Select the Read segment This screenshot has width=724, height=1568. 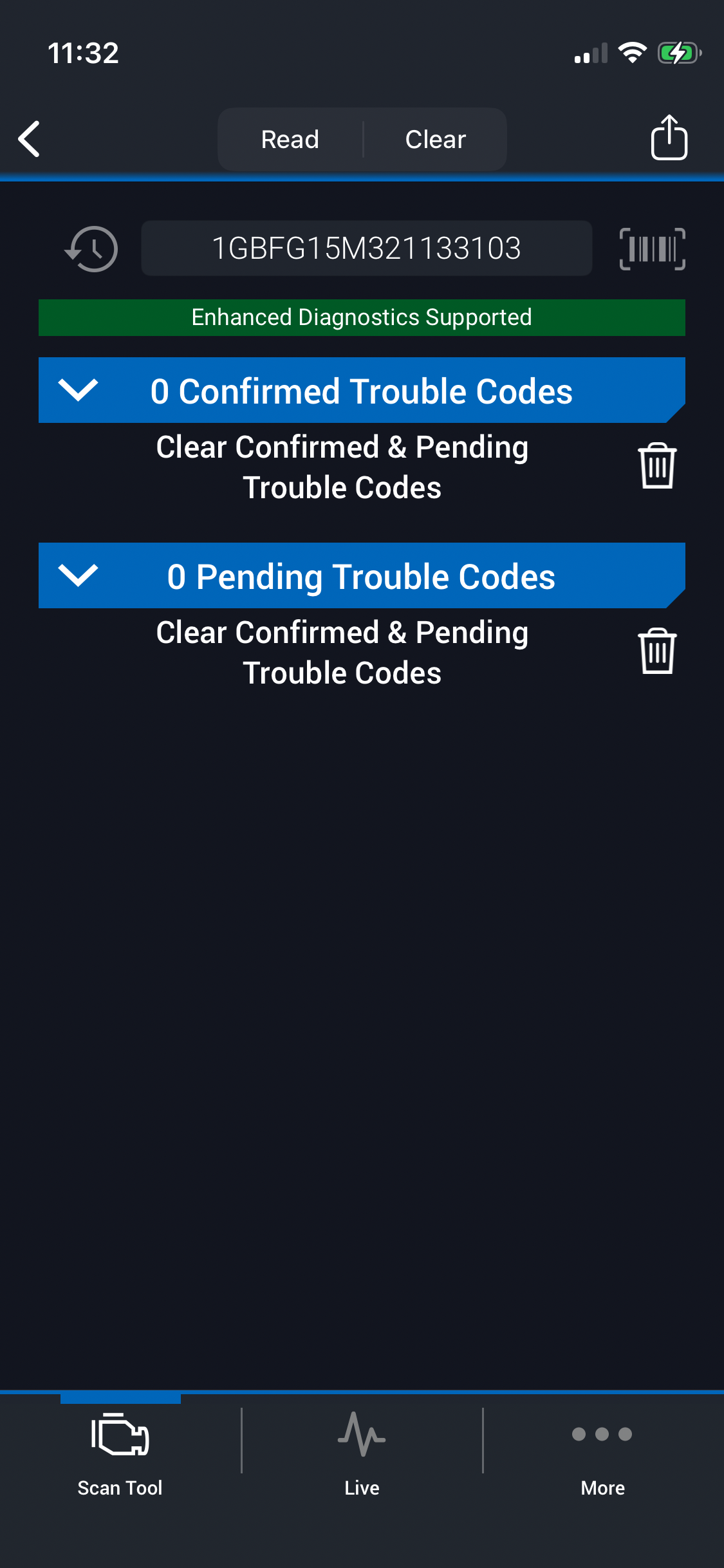pyautogui.click(x=290, y=140)
